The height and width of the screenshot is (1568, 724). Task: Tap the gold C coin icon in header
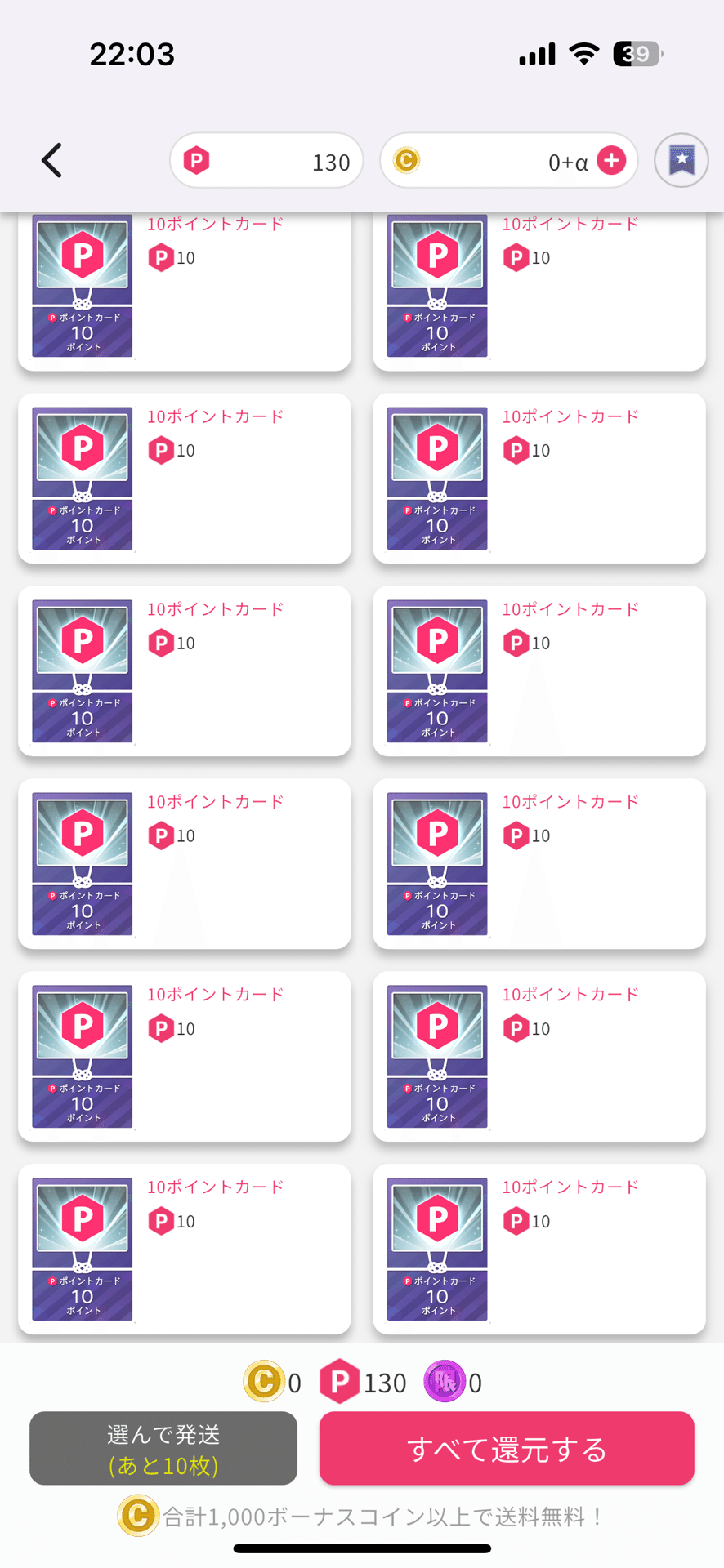click(405, 160)
